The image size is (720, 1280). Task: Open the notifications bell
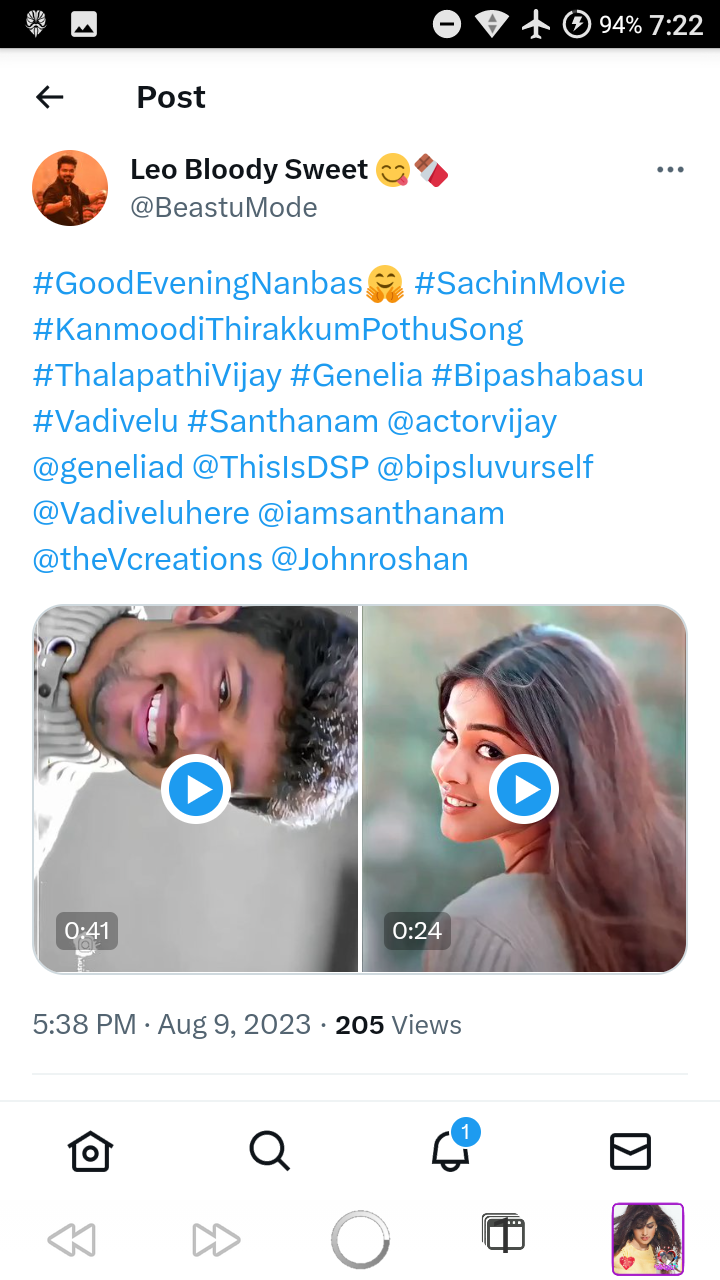pyautogui.click(x=451, y=1149)
